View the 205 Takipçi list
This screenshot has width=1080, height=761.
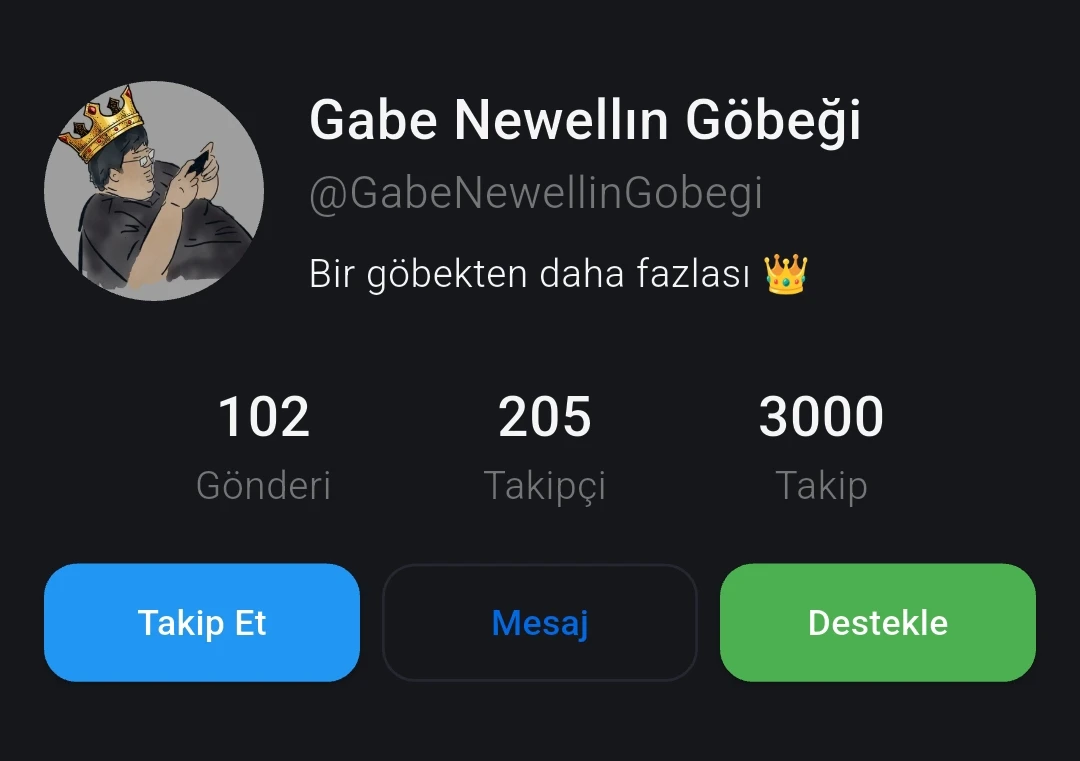click(544, 446)
